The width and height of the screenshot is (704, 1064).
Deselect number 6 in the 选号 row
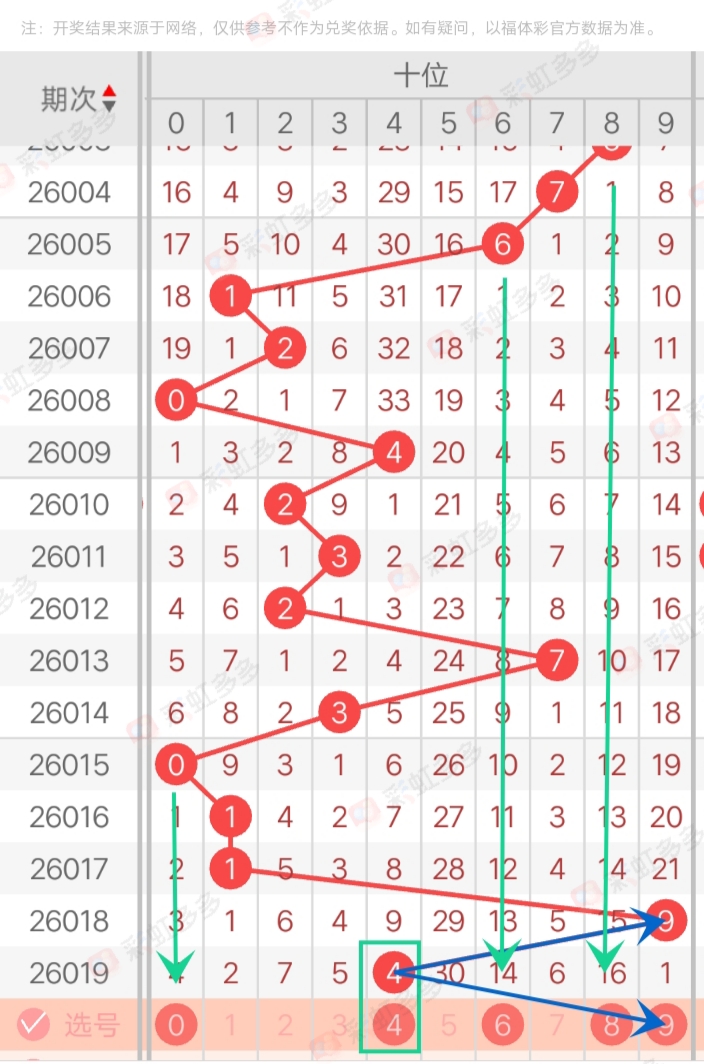[502, 1024]
